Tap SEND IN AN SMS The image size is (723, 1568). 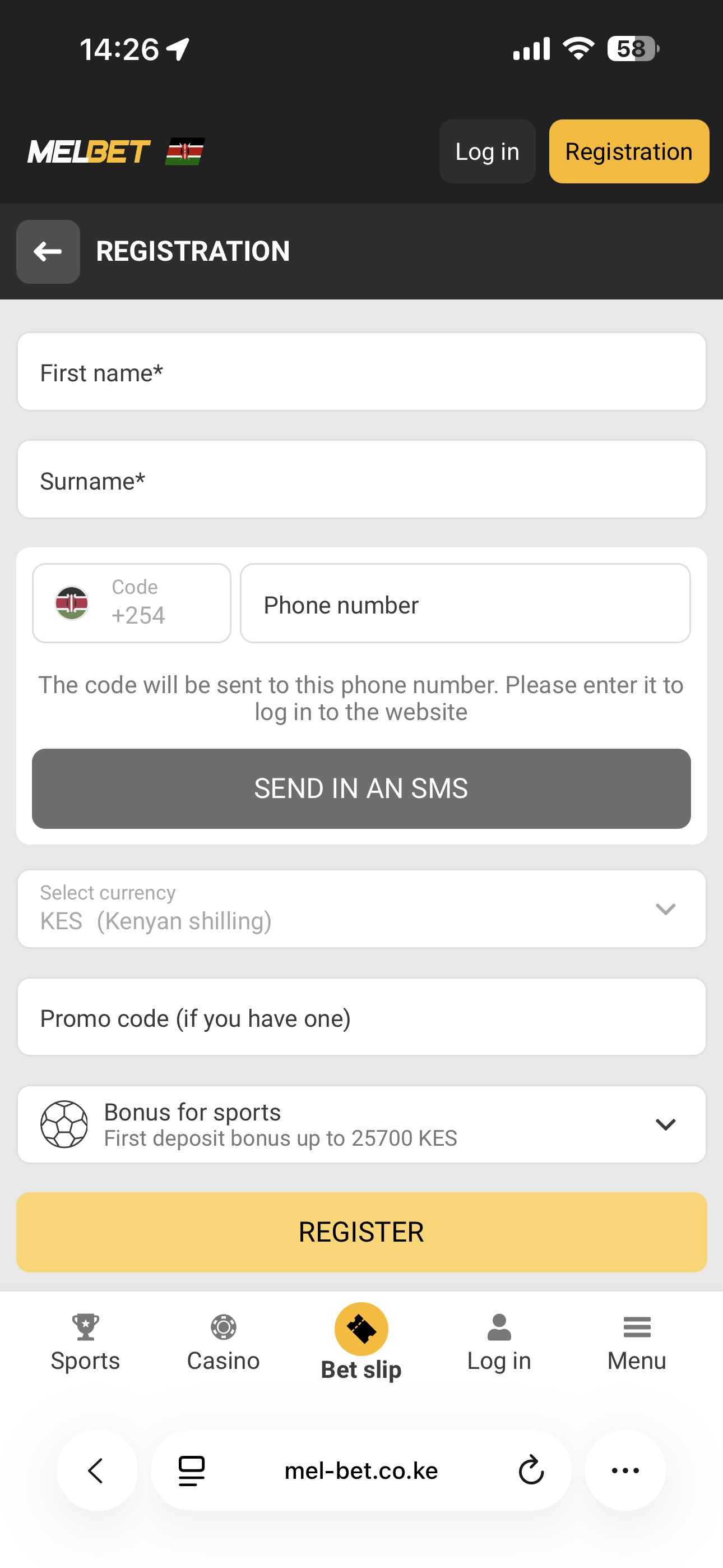[361, 788]
